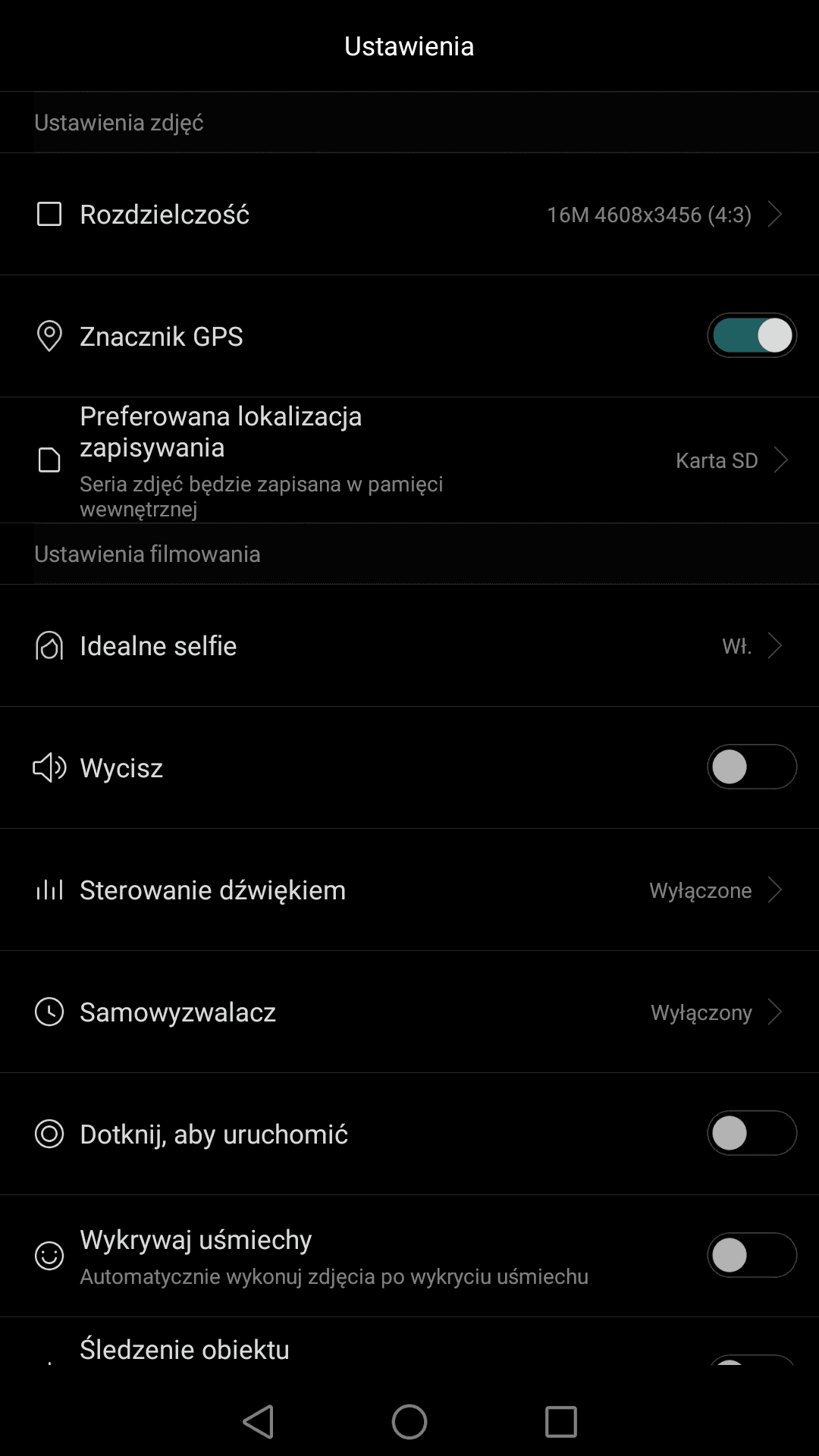This screenshot has height=1456, width=819.
Task: Enable the Wycisz mute switch
Action: pyautogui.click(x=752, y=767)
